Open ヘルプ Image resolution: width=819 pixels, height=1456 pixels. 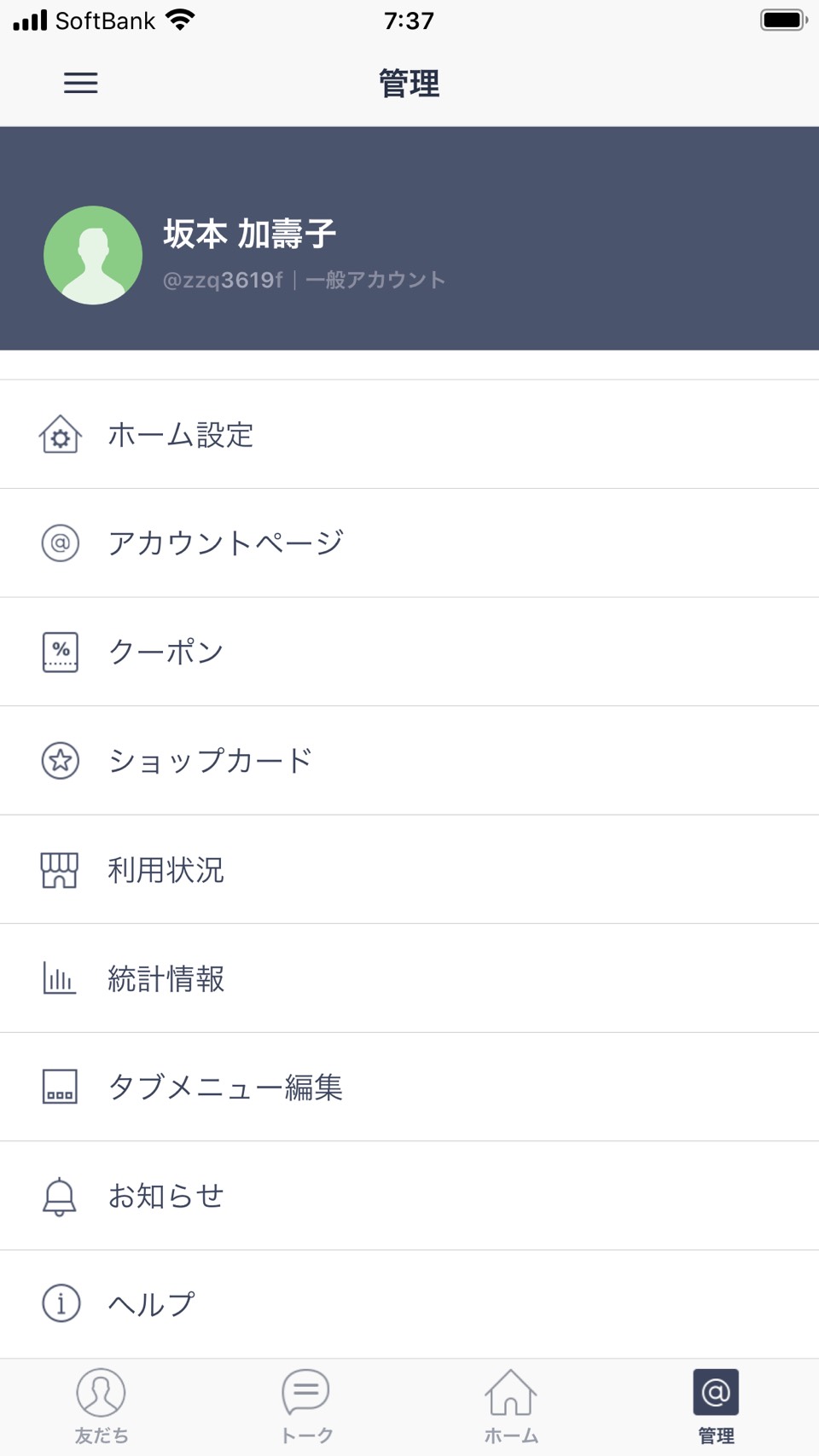pos(409,1304)
